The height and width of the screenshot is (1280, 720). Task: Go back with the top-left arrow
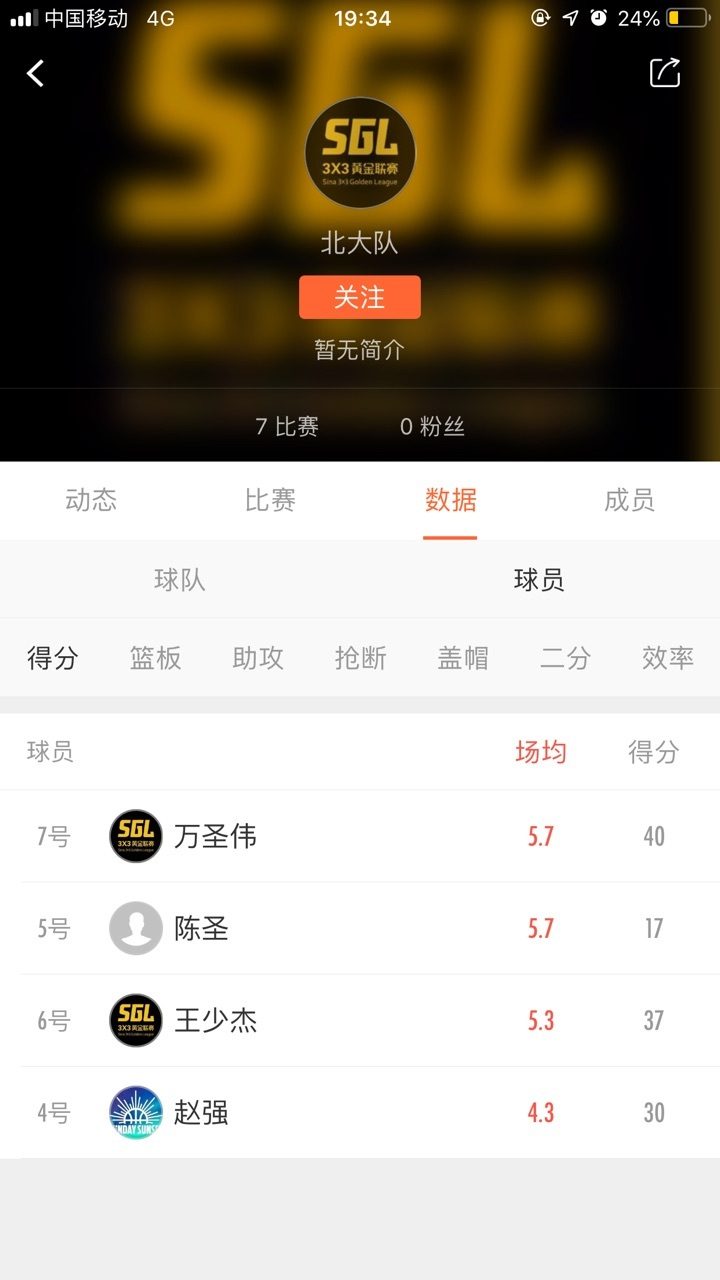[x=36, y=73]
